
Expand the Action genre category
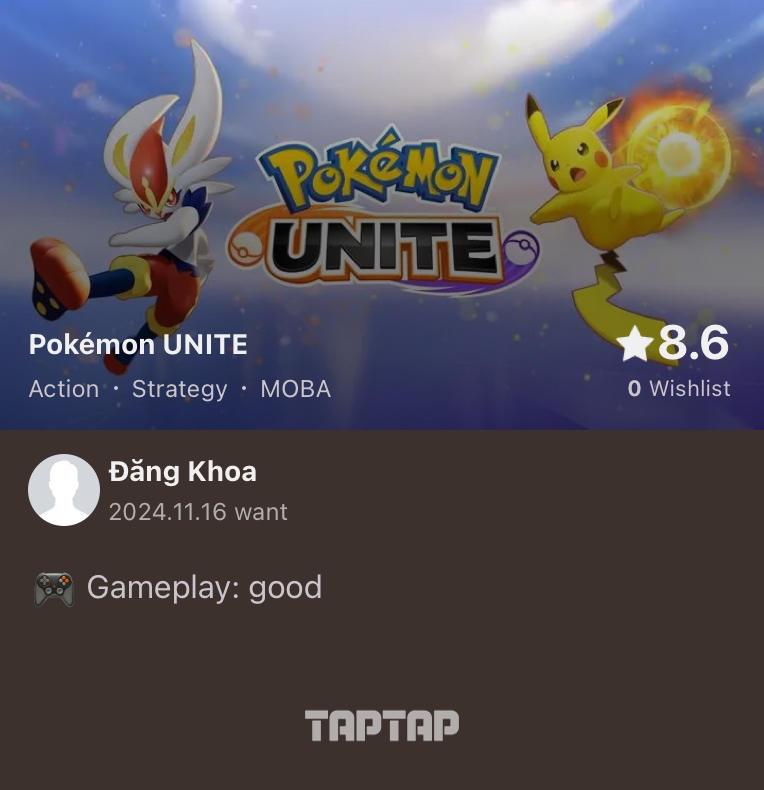click(64, 389)
